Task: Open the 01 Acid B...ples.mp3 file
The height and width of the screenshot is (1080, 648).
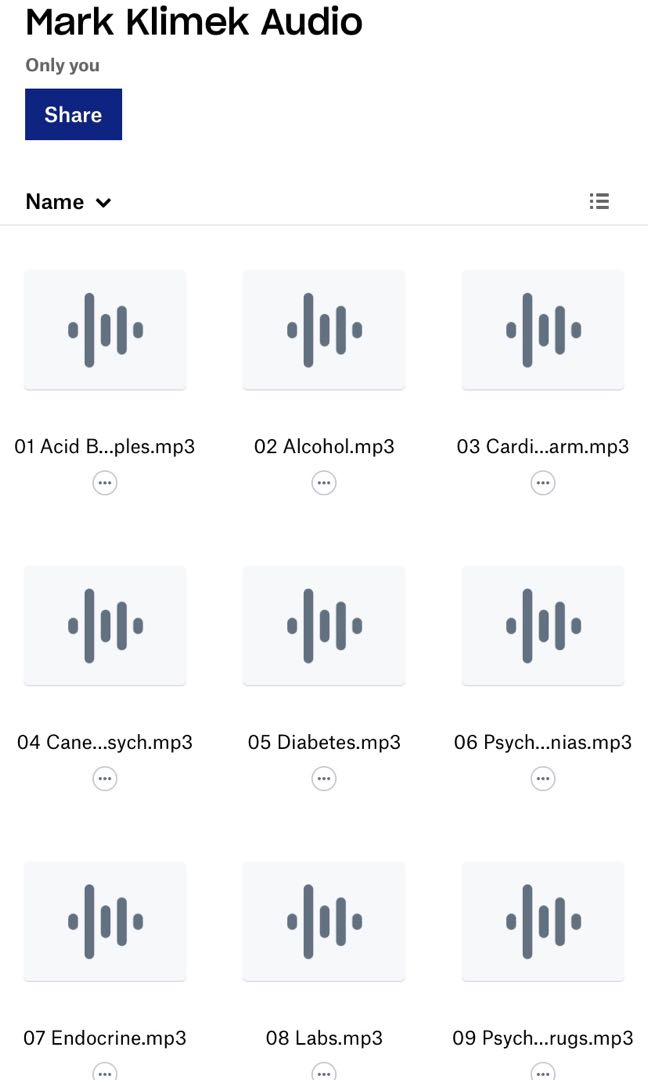Action: [105, 329]
